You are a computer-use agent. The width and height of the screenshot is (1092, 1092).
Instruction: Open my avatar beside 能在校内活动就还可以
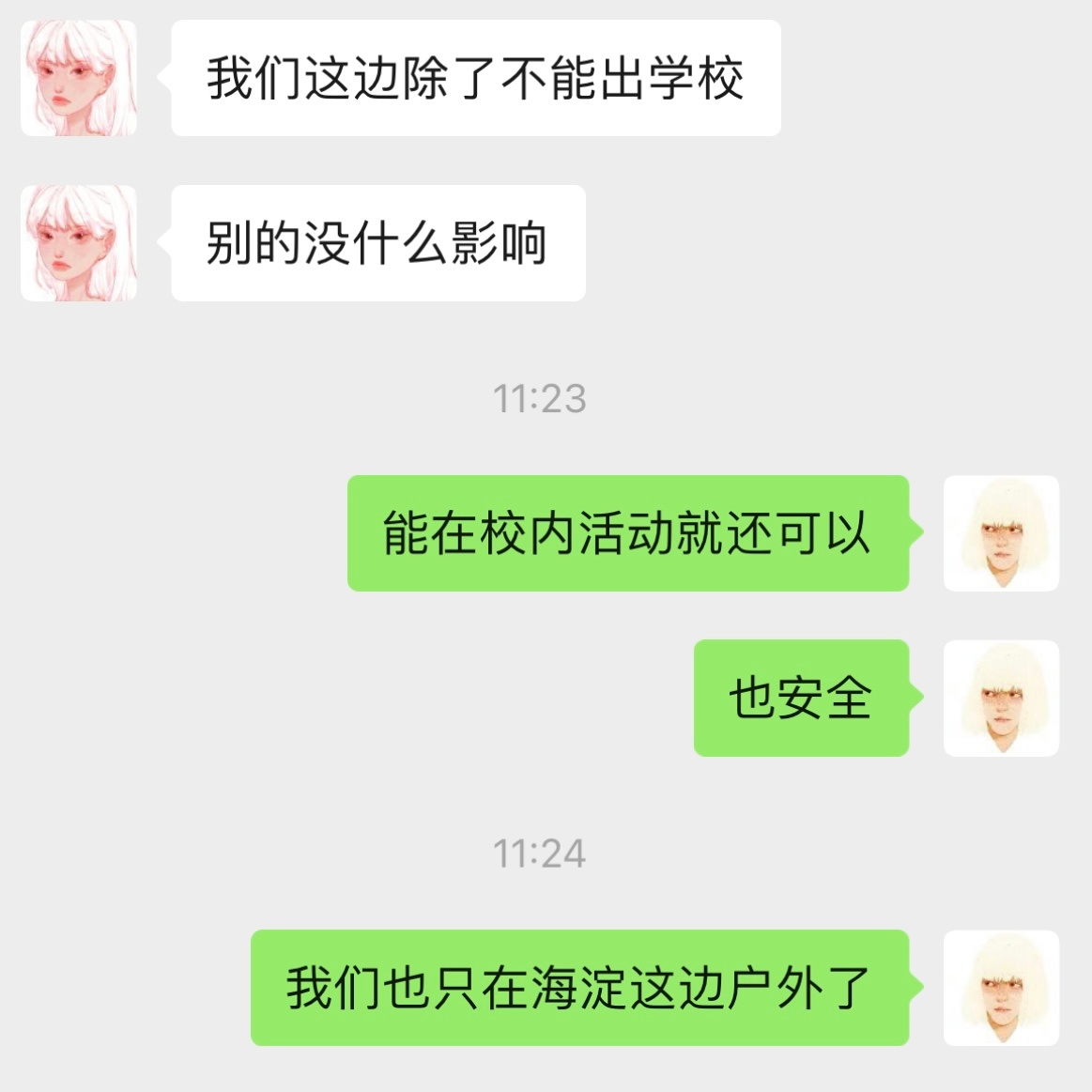(x=1001, y=533)
